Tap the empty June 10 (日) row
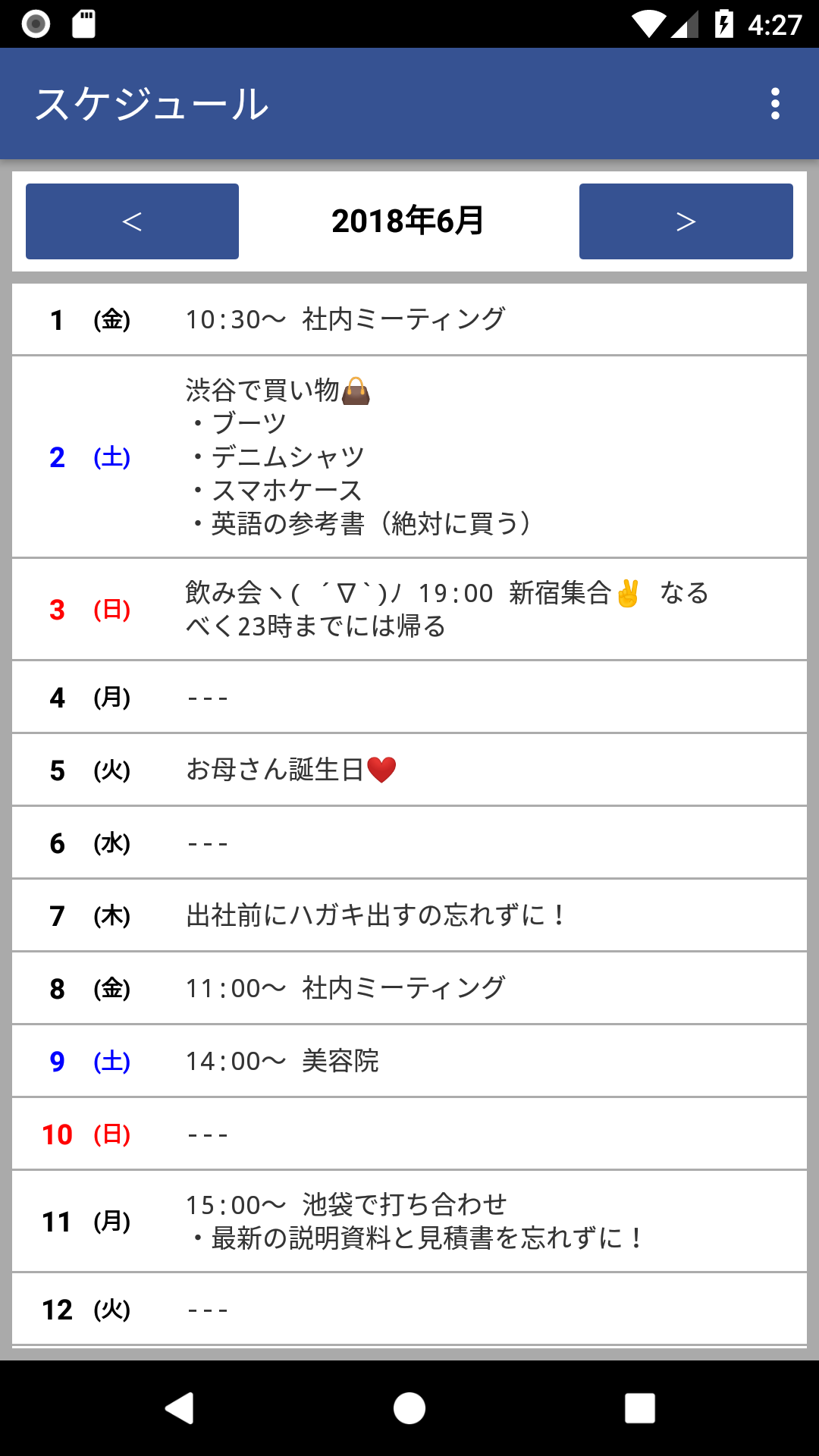Viewport: 819px width, 1456px height. point(409,1134)
